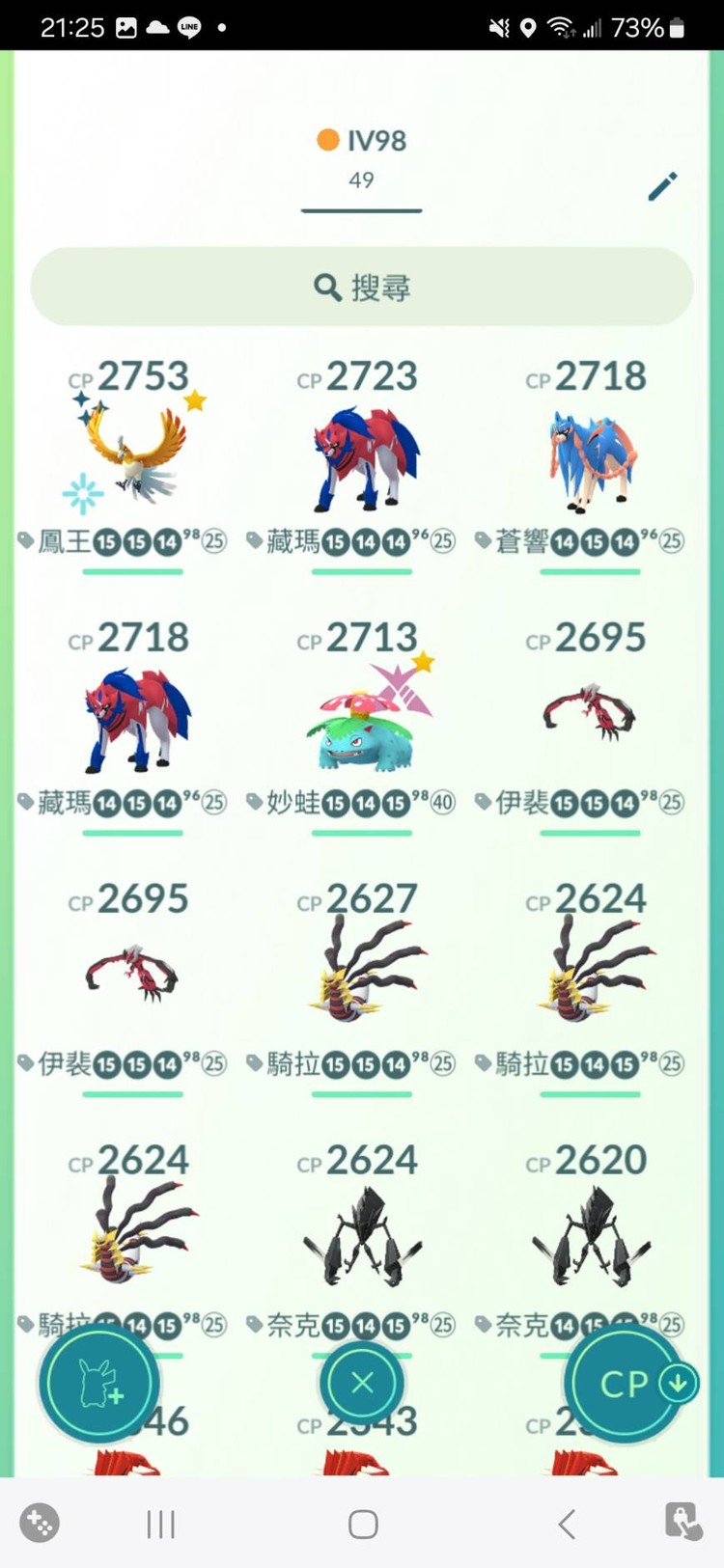Close the Pokémon list with X button
724x1568 pixels.
coord(362,1383)
